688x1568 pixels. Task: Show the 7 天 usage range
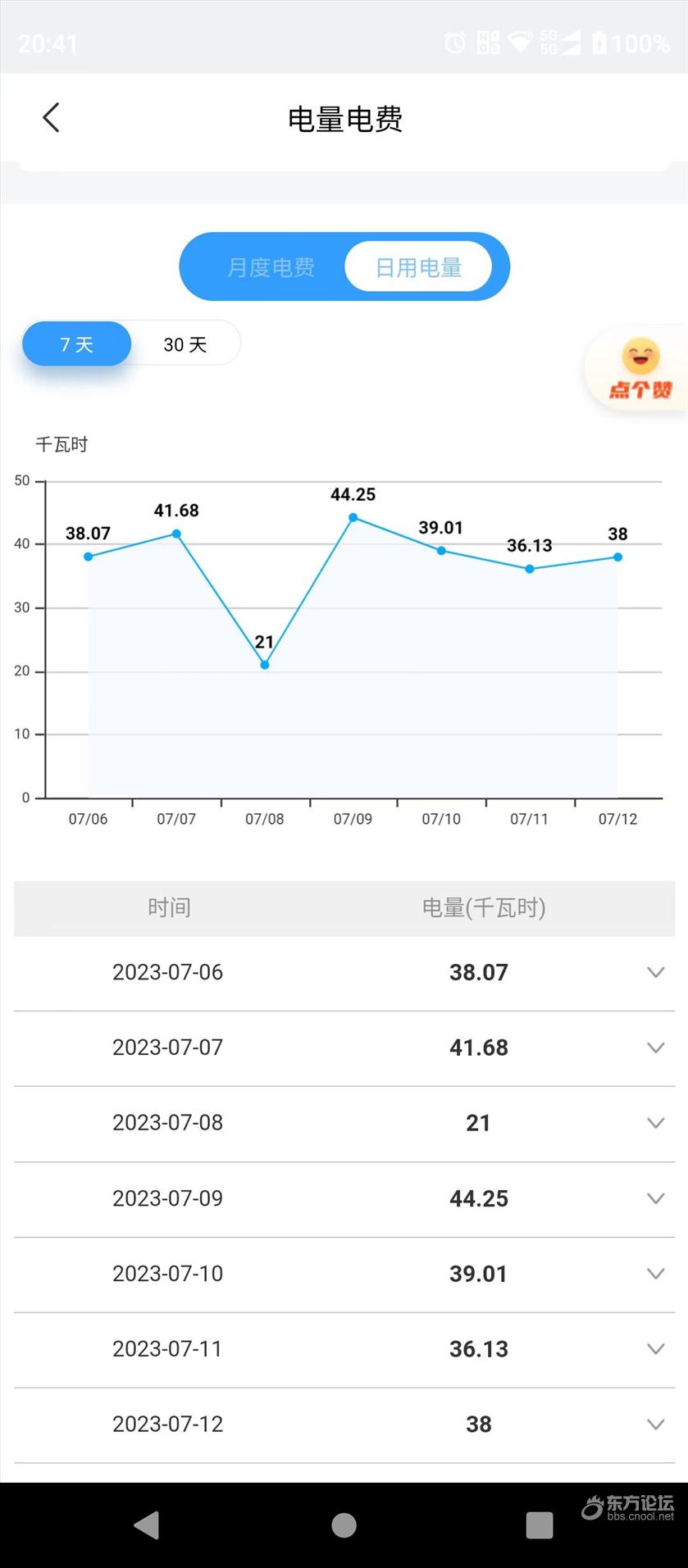(x=77, y=344)
